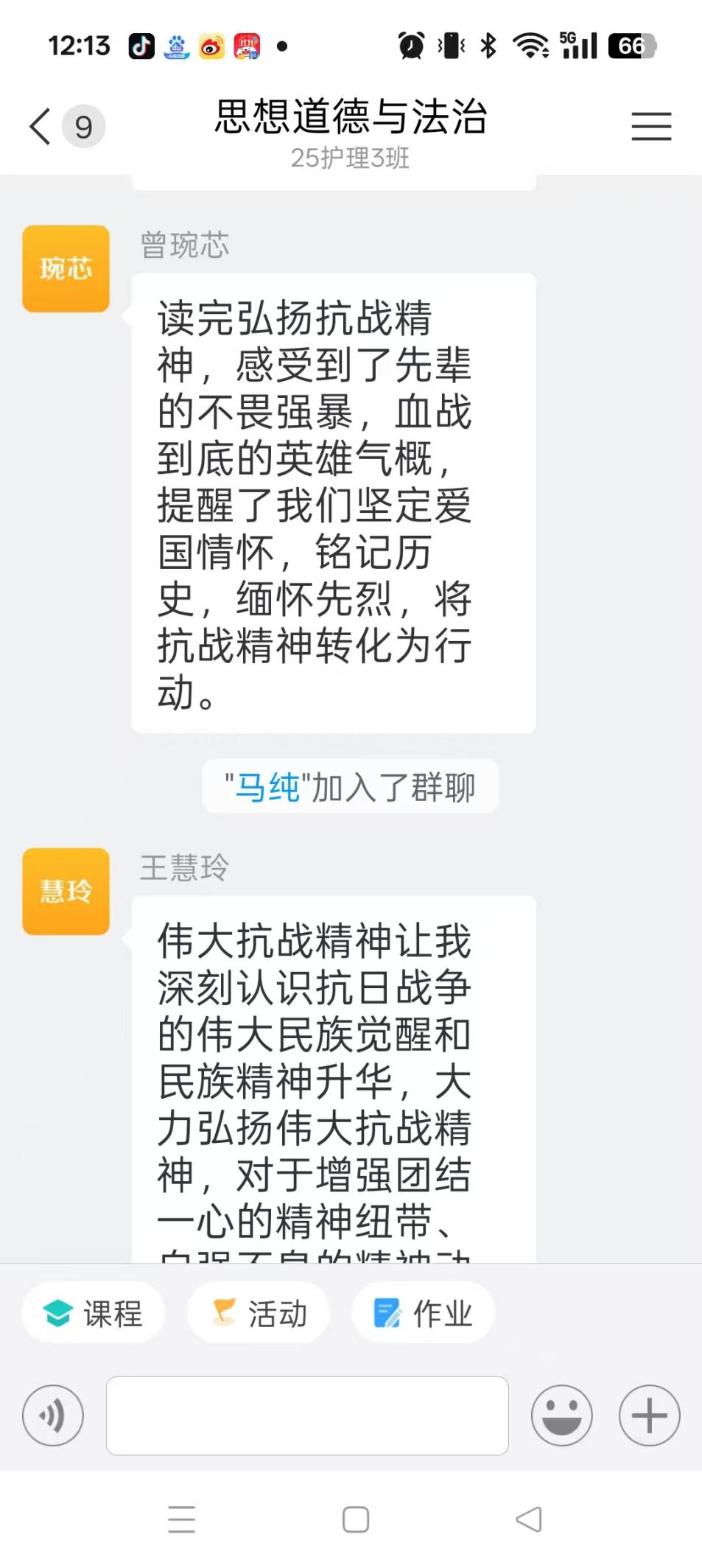Open 曾琬芯's profile avatar
Screen dimensions: 702x1568
click(x=66, y=268)
